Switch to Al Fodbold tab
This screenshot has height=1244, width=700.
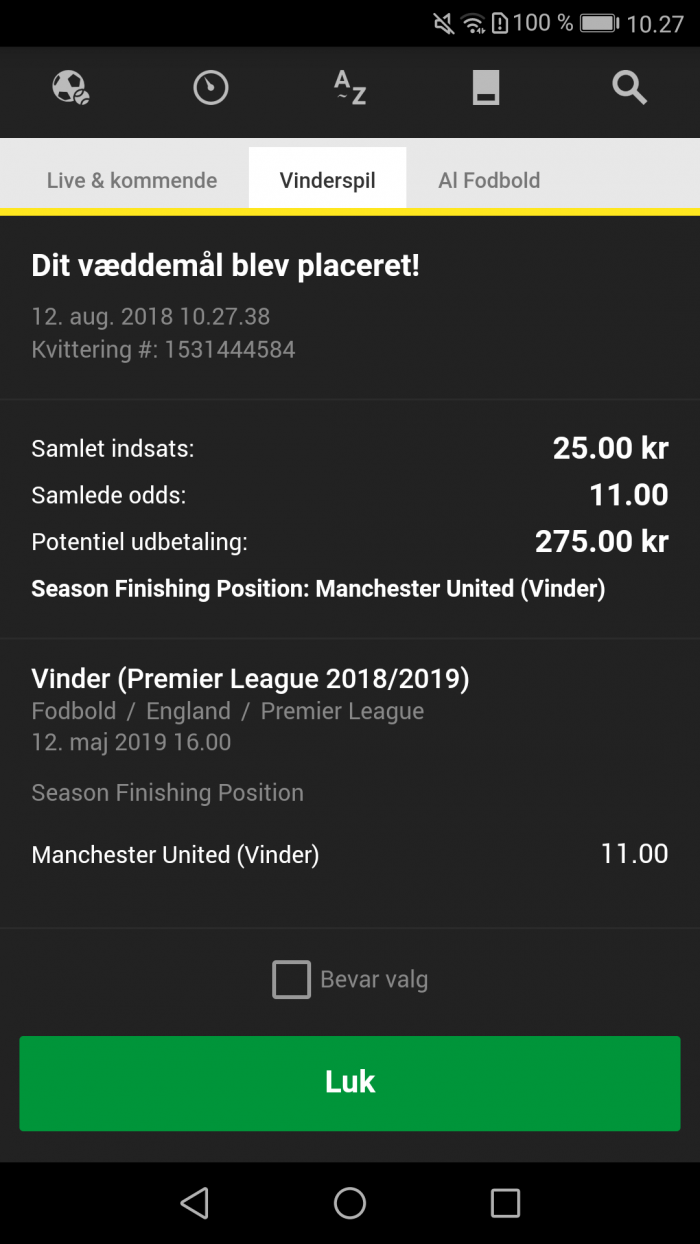click(489, 181)
